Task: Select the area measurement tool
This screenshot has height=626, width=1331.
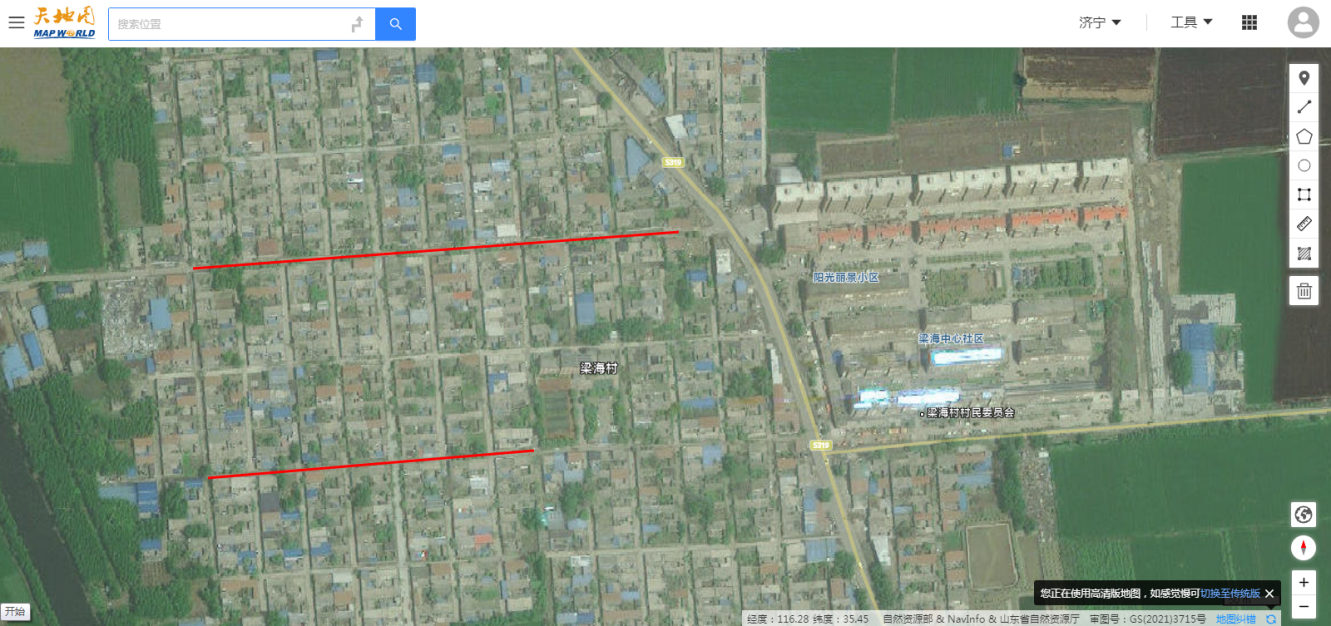Action: (1304, 253)
